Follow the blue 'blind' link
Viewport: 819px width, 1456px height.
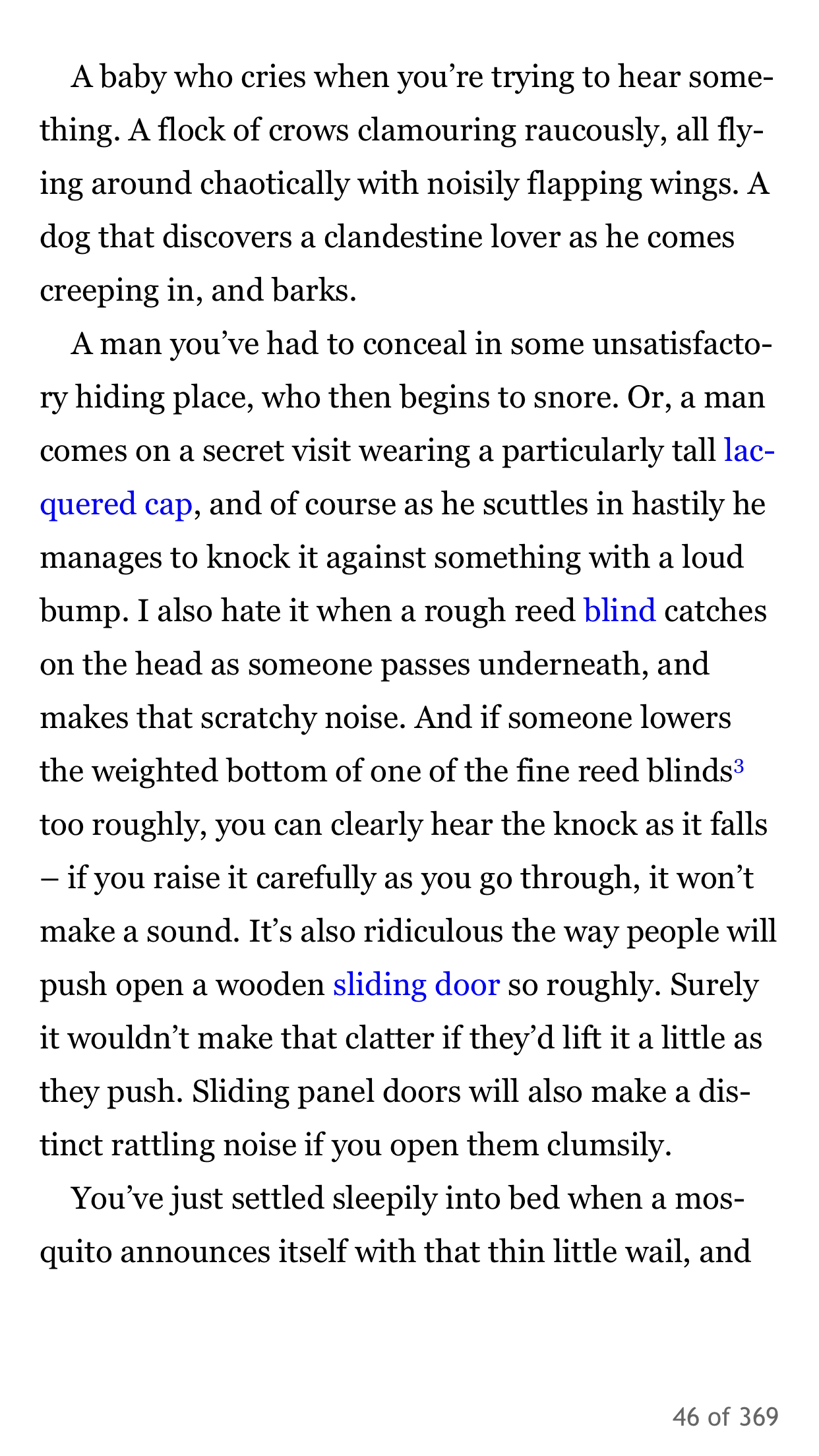(x=620, y=611)
